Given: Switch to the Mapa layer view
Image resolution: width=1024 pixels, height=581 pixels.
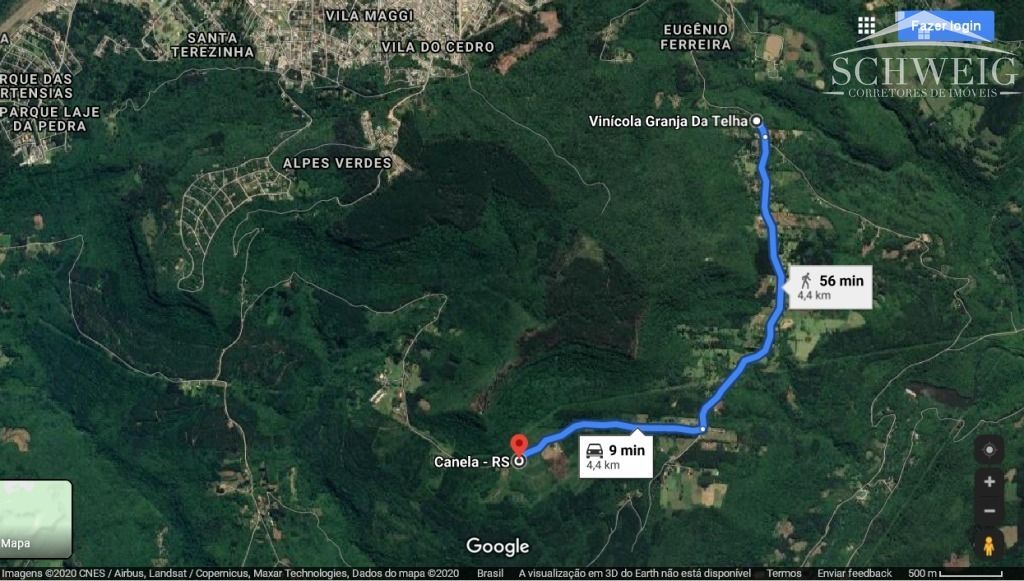Looking at the screenshot, I should pyautogui.click(x=36, y=519).
